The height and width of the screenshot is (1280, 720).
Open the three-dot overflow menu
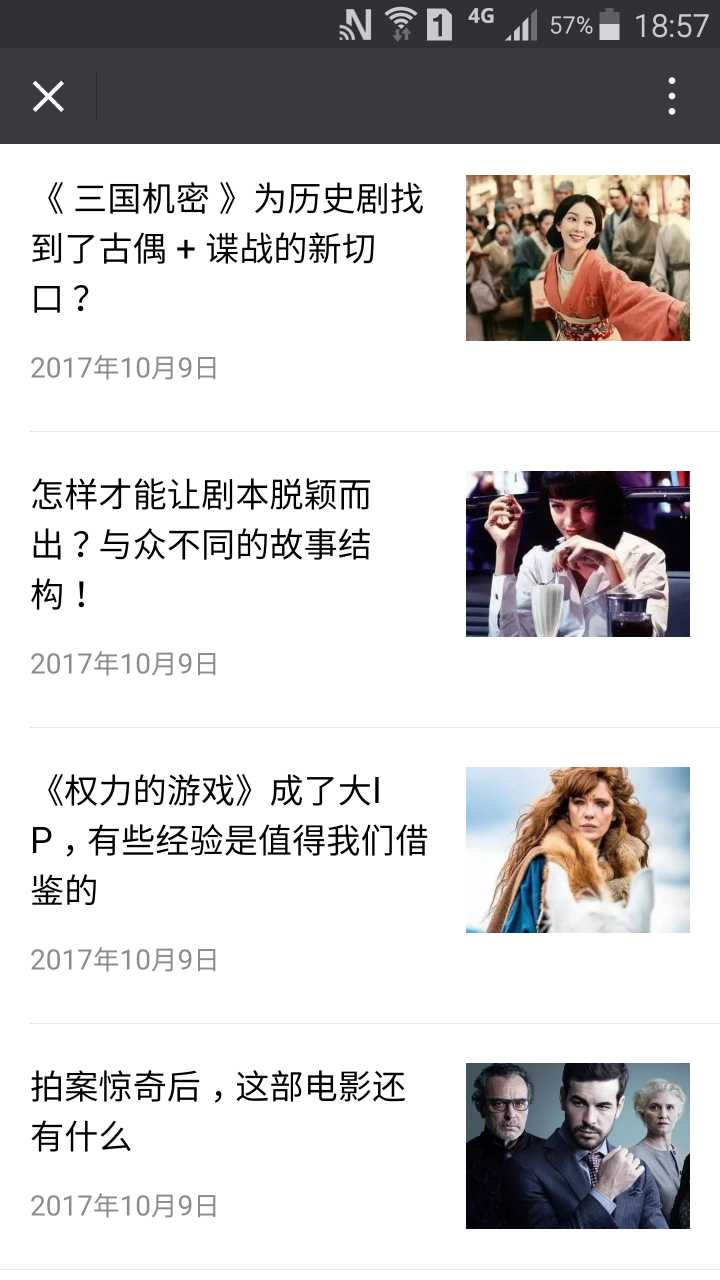coord(672,96)
